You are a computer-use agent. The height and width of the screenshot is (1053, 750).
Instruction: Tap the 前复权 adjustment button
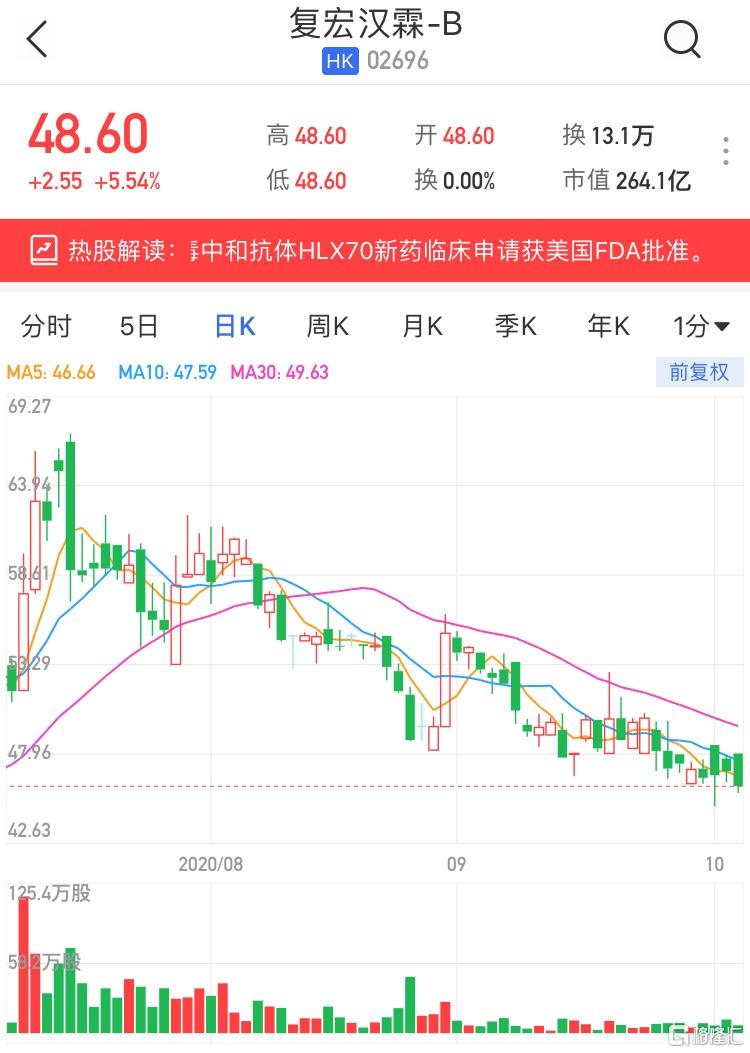[700, 373]
